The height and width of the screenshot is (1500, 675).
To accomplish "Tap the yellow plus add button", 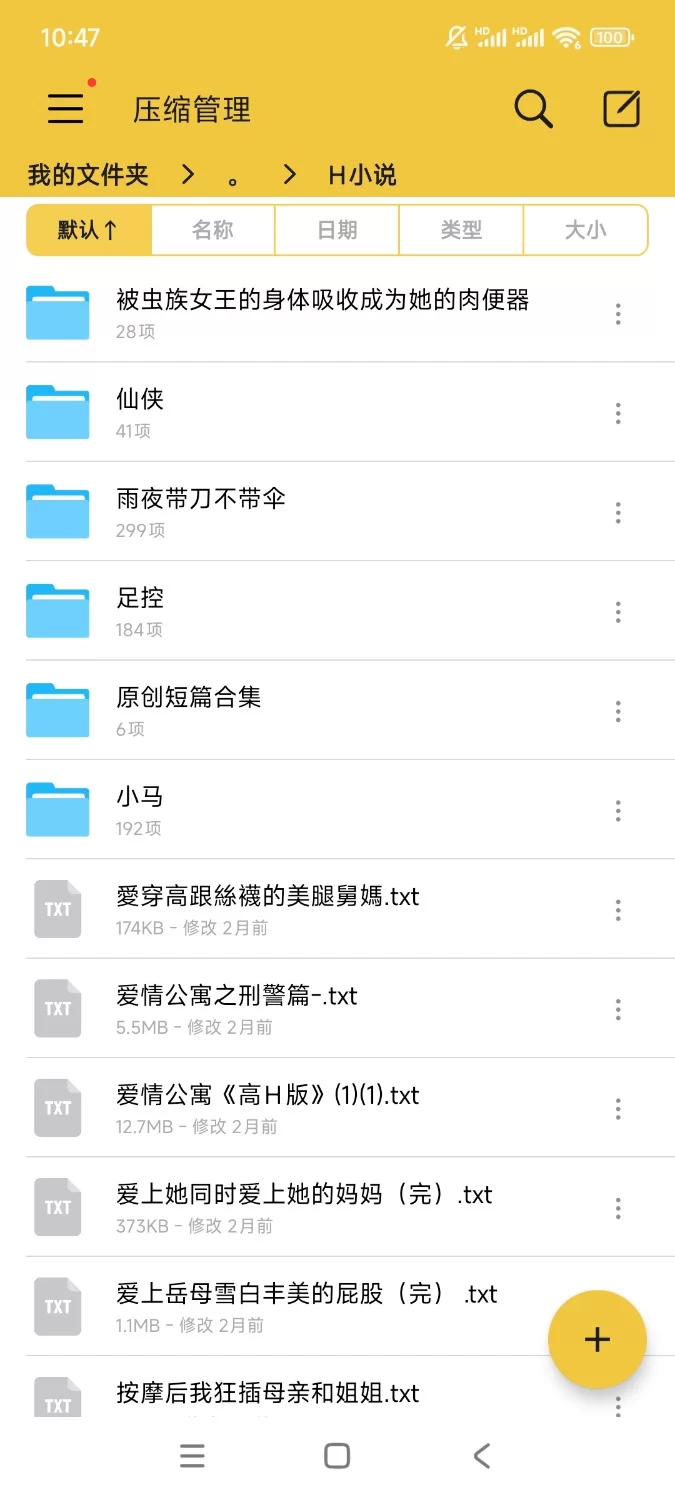I will (597, 1339).
